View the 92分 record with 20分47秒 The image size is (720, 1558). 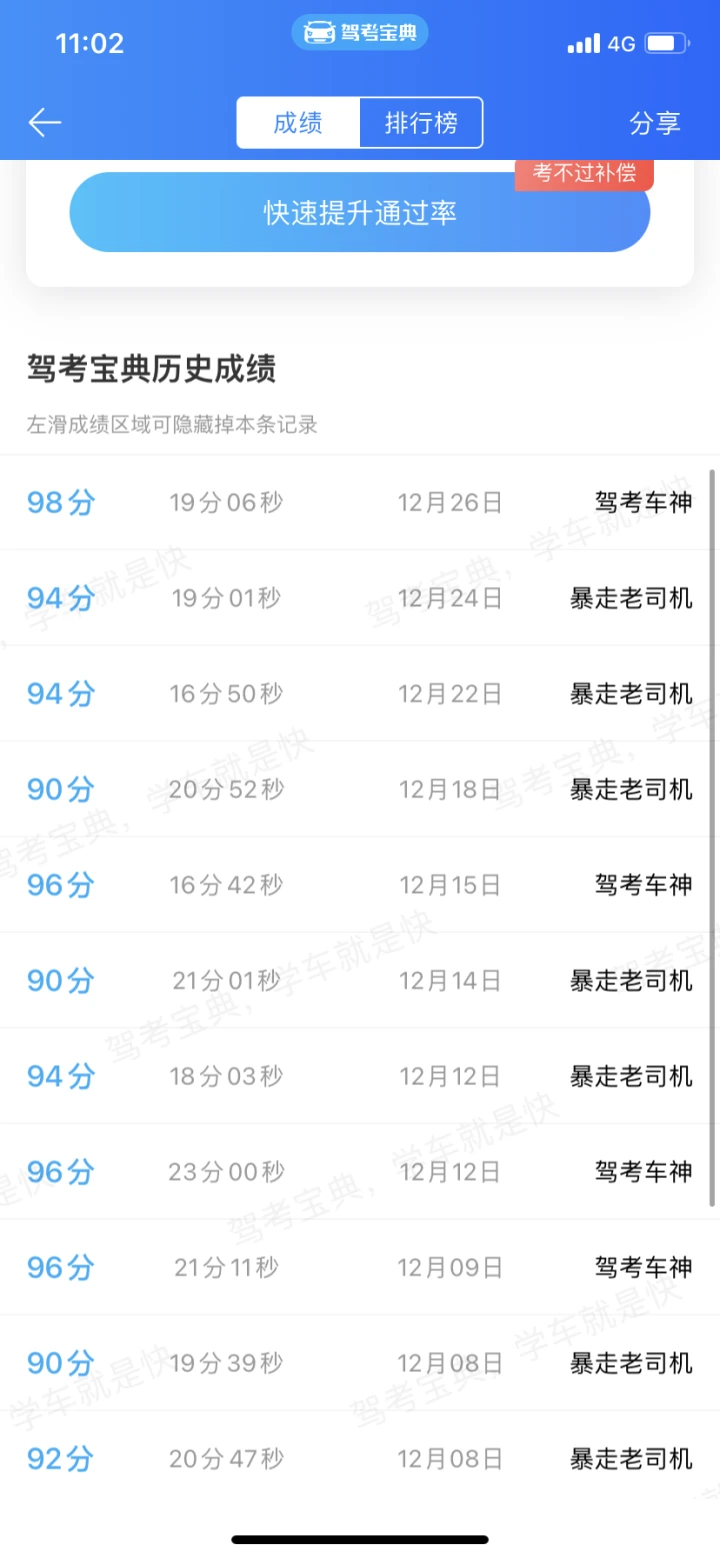click(x=360, y=1459)
